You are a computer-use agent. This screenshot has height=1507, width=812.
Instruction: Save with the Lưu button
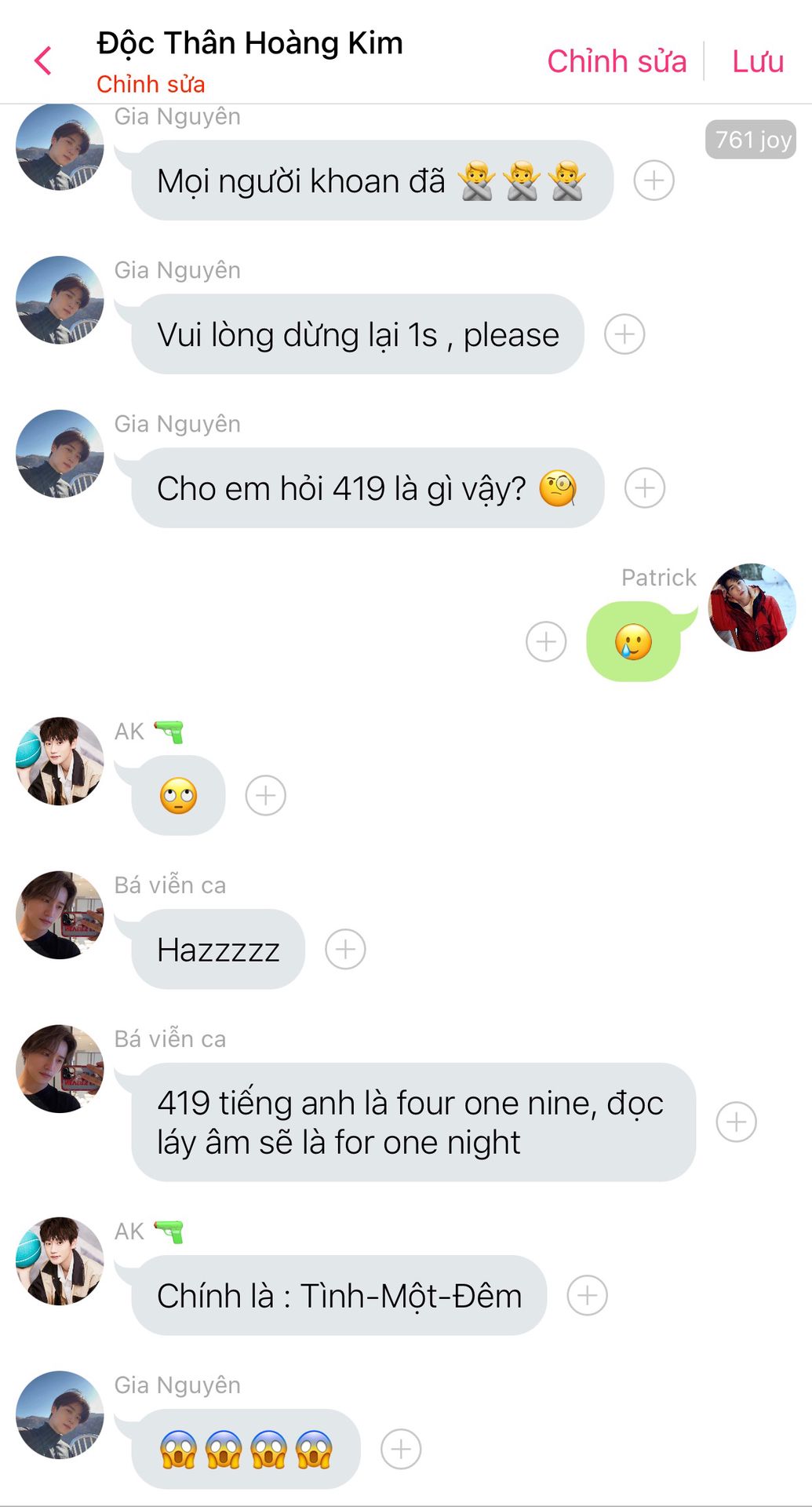(758, 61)
